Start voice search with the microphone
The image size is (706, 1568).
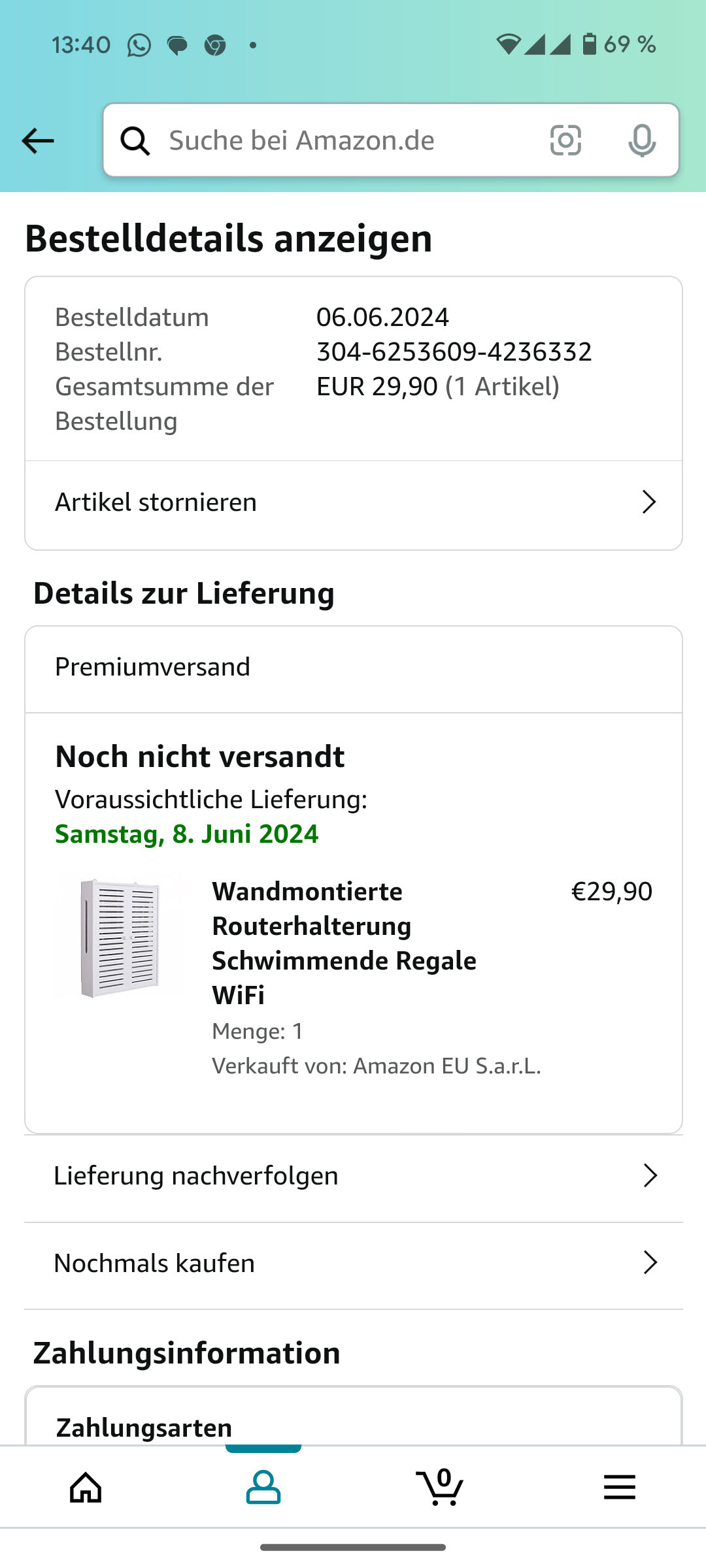point(642,140)
